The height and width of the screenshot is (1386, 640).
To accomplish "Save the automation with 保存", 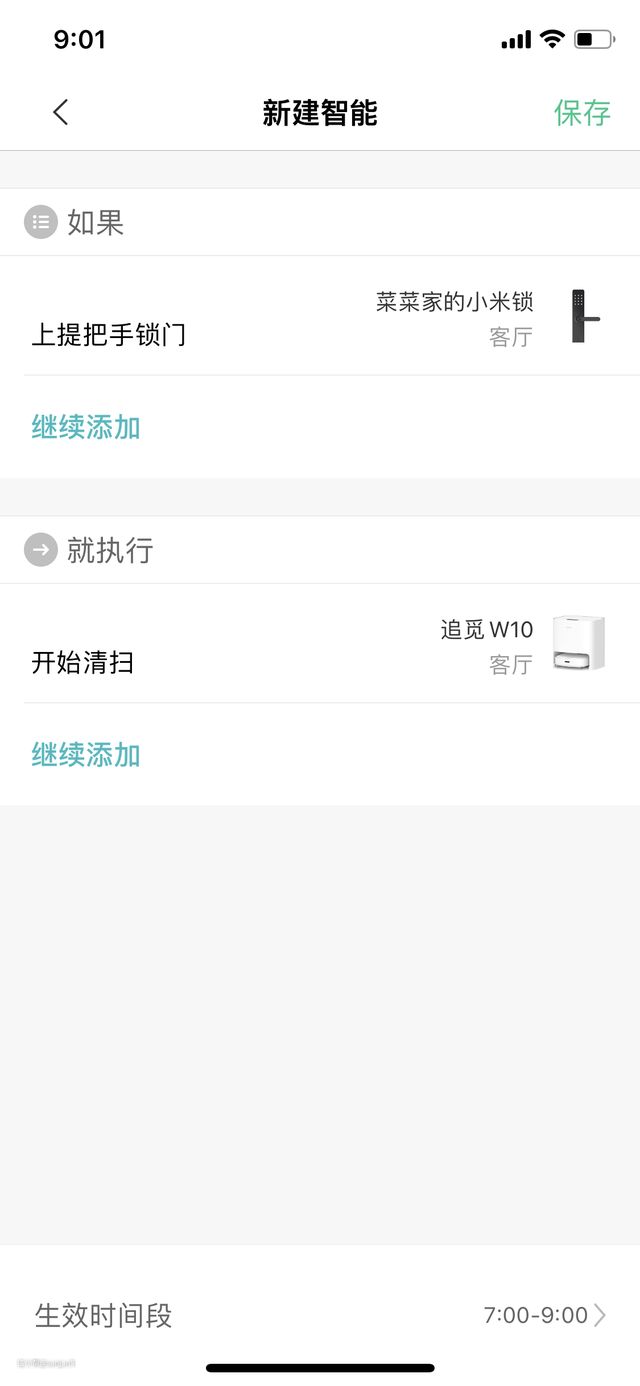I will click(x=582, y=112).
